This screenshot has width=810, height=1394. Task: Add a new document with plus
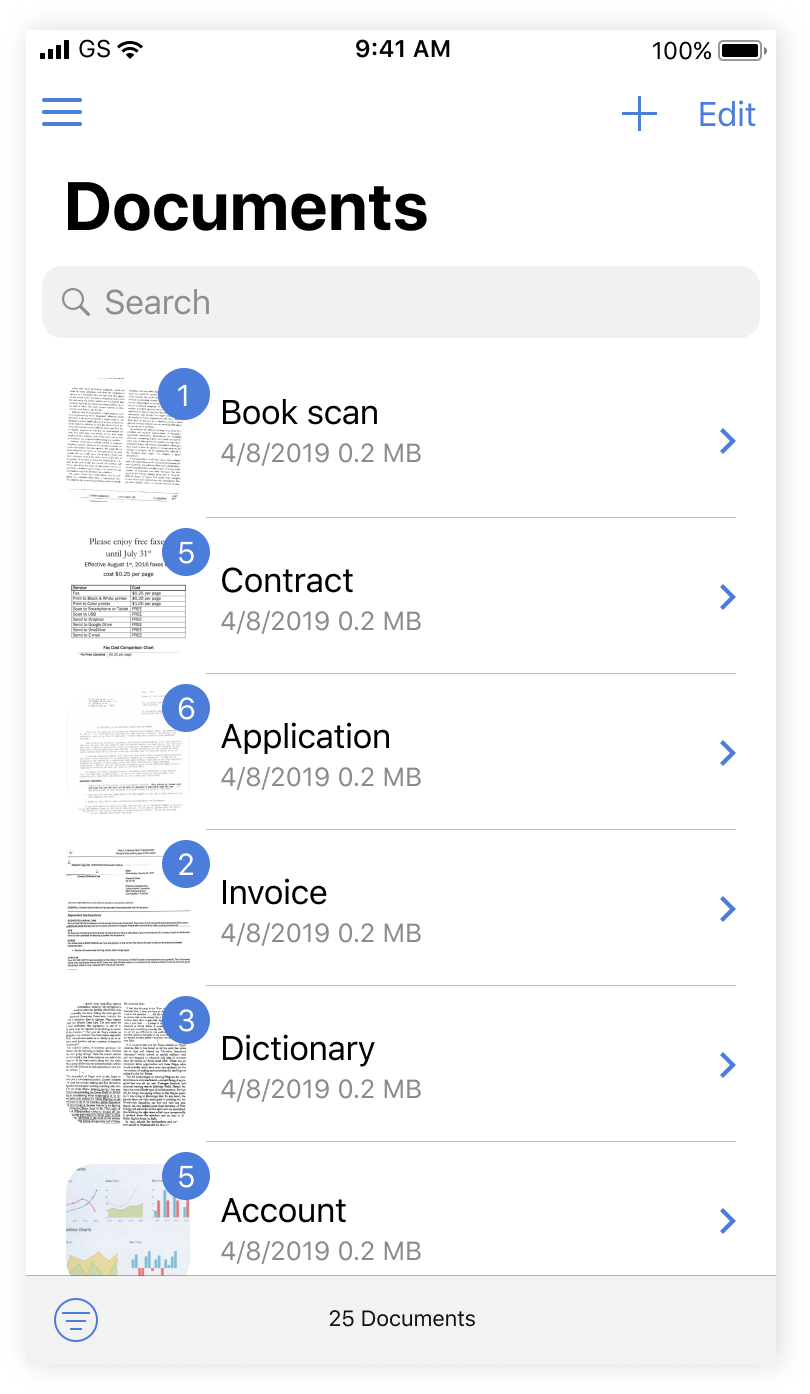[x=639, y=114]
